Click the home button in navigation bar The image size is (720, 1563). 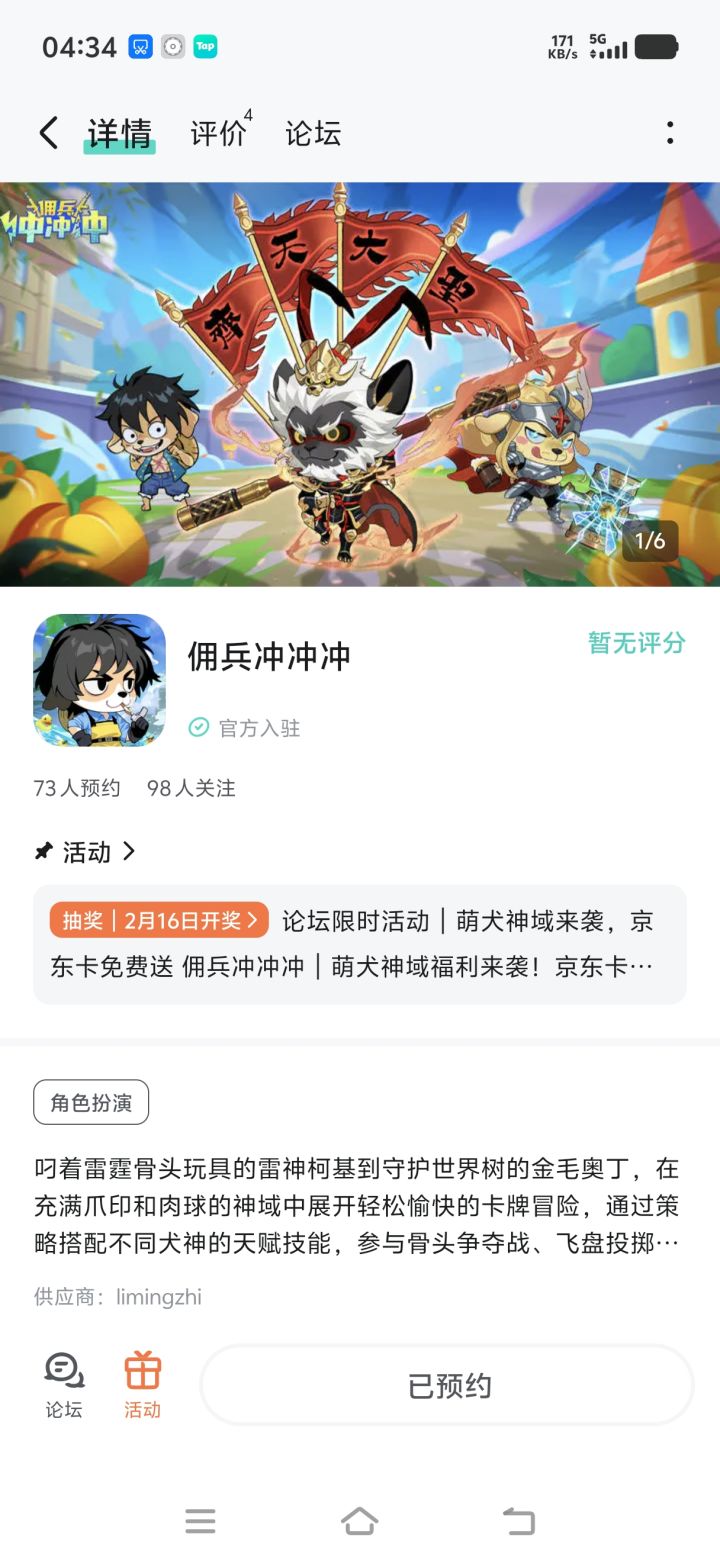360,1521
